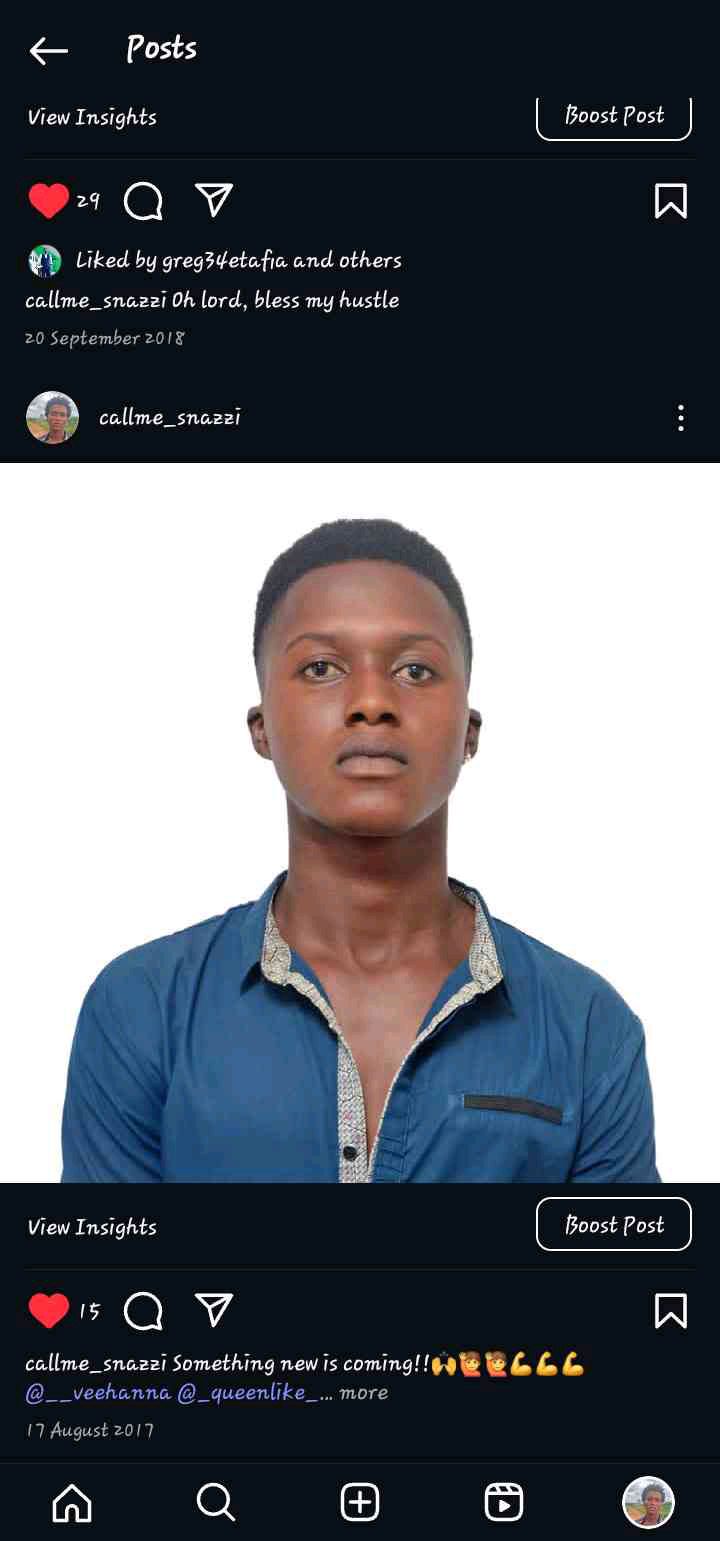Unlike the post with 15 likes
720x1541 pixels.
click(x=48, y=1310)
